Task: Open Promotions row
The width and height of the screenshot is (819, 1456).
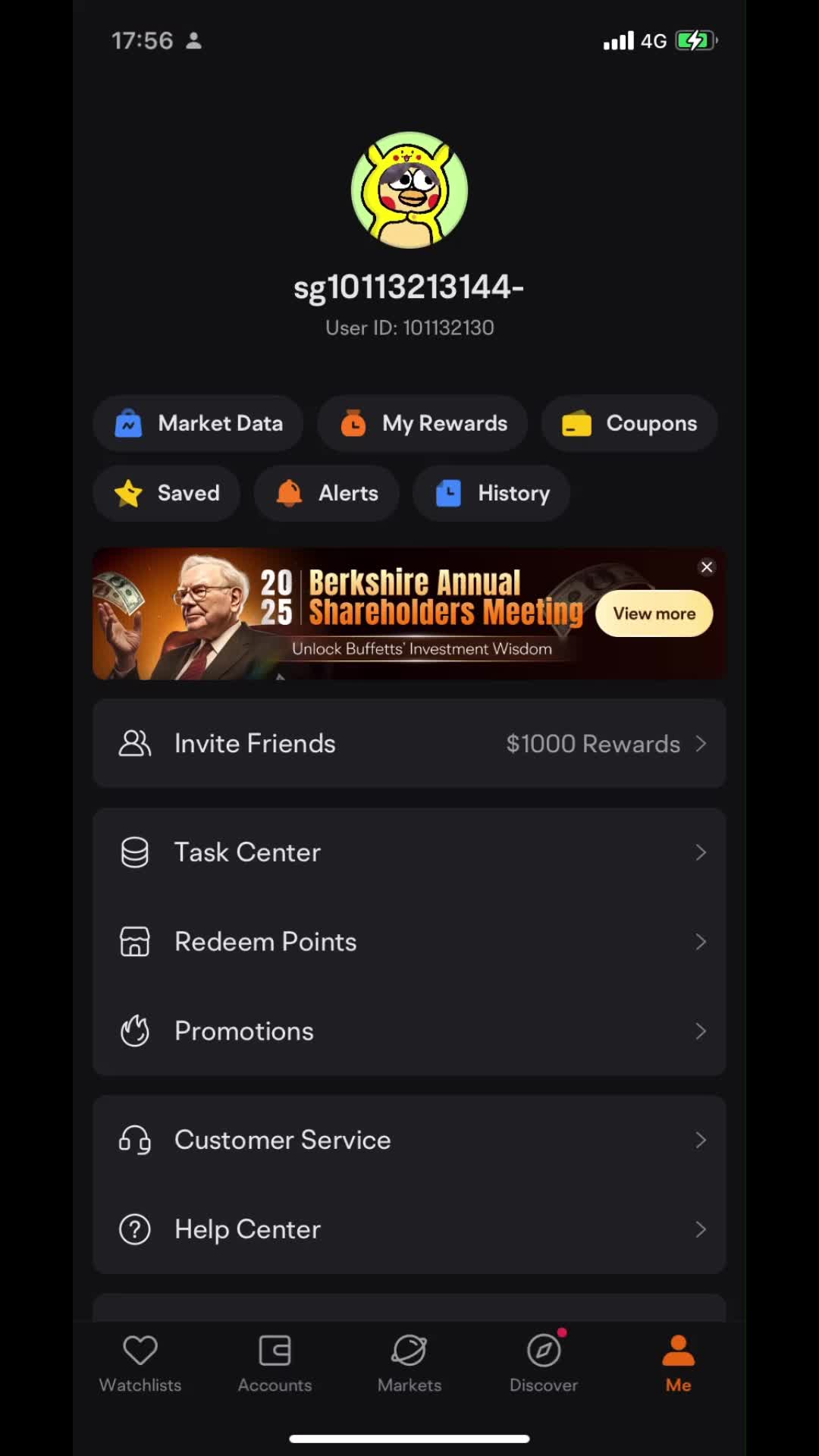Action: pyautogui.click(x=409, y=1031)
